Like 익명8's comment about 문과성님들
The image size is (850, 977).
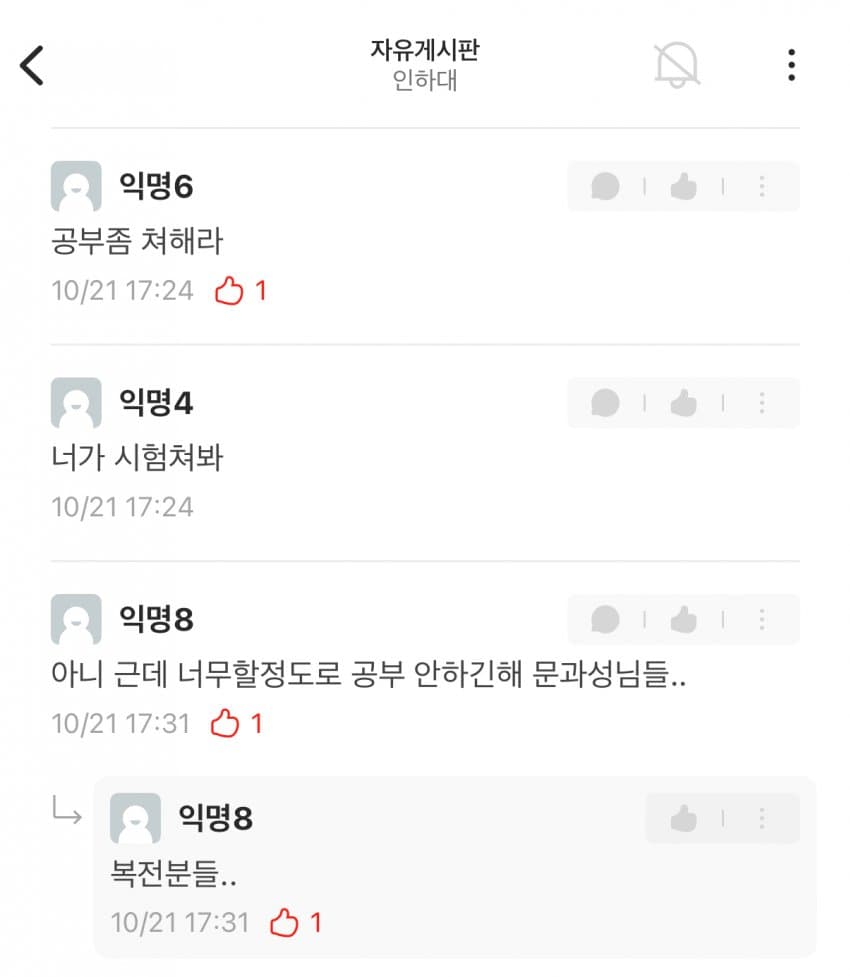click(684, 619)
